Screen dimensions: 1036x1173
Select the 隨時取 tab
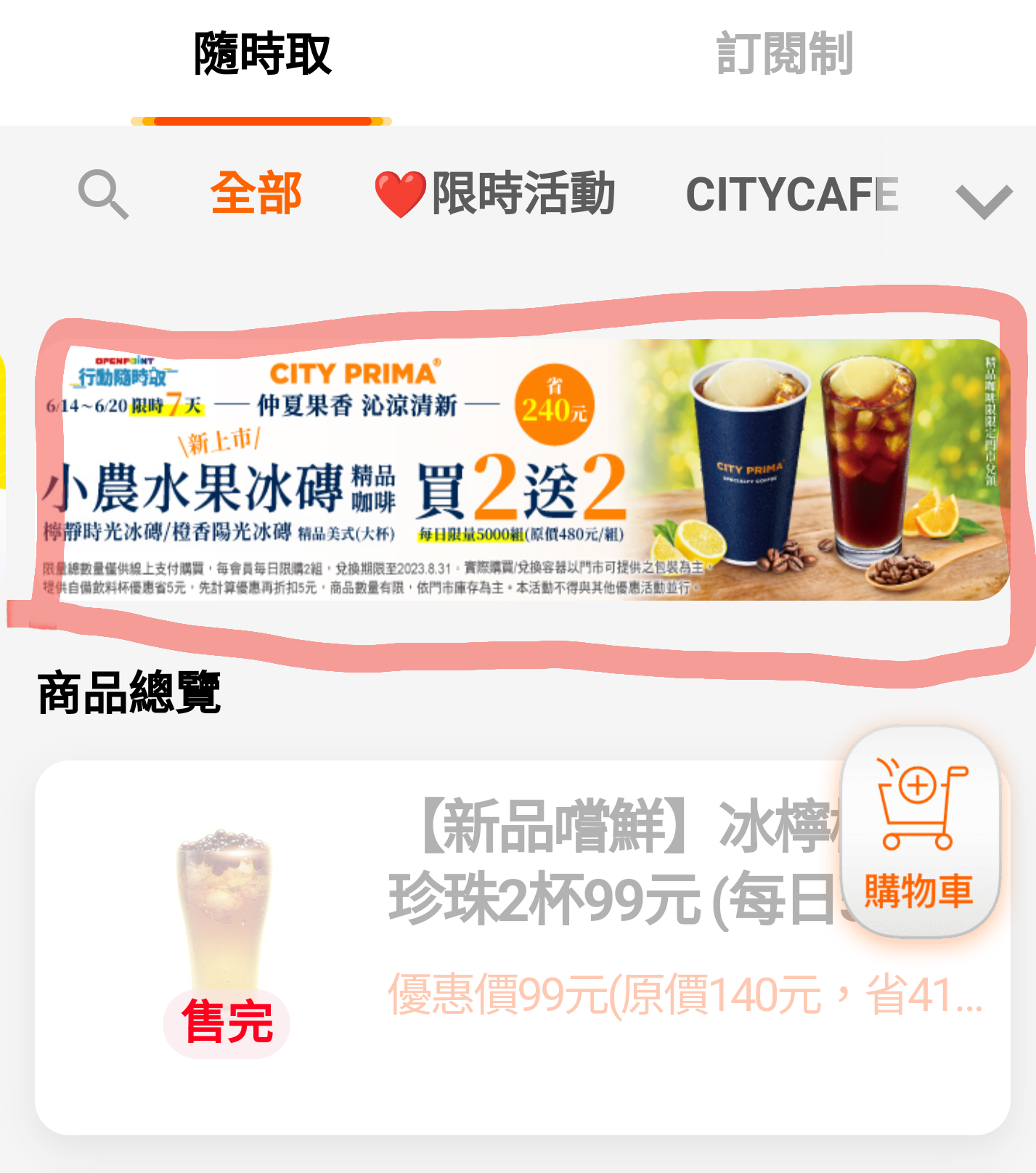[x=262, y=54]
